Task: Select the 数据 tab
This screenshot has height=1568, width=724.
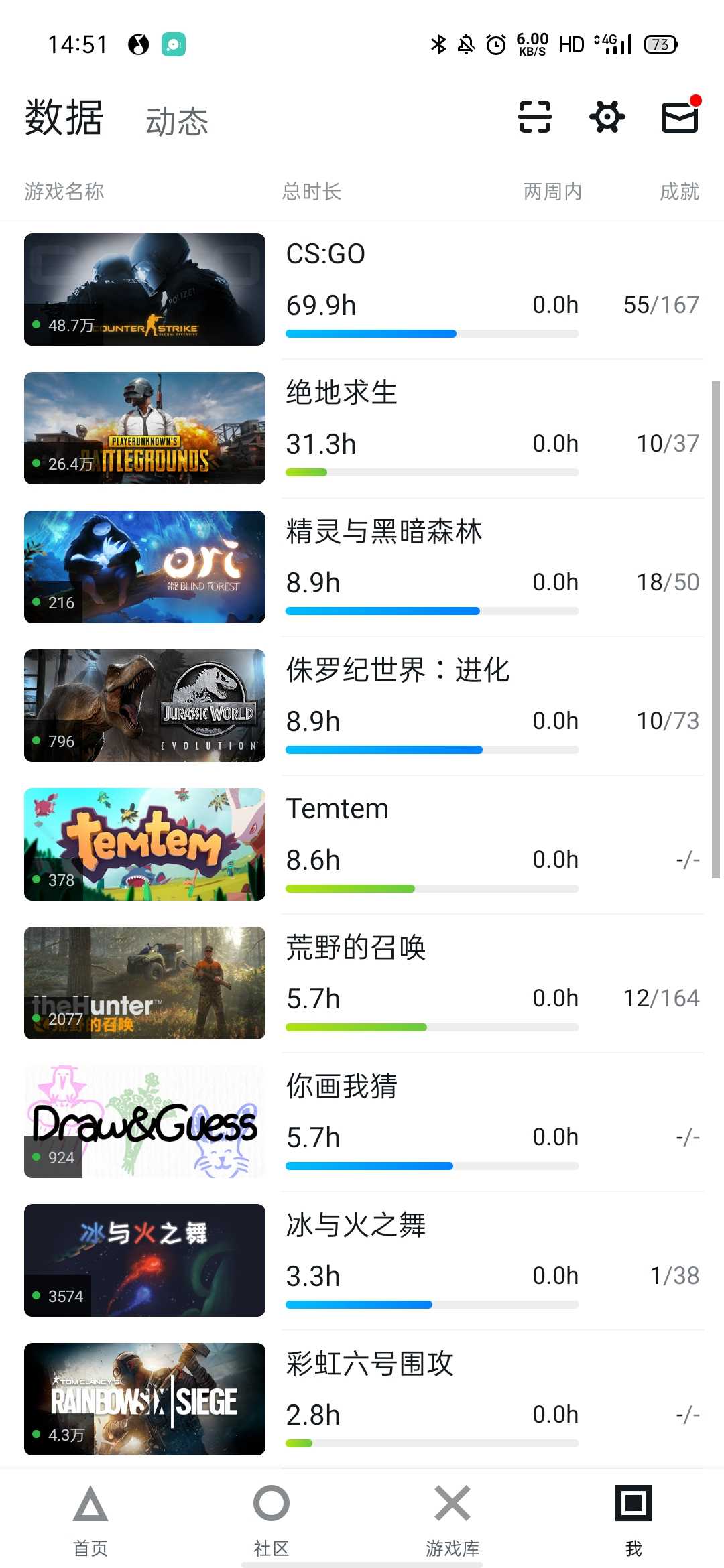Action: click(x=64, y=118)
